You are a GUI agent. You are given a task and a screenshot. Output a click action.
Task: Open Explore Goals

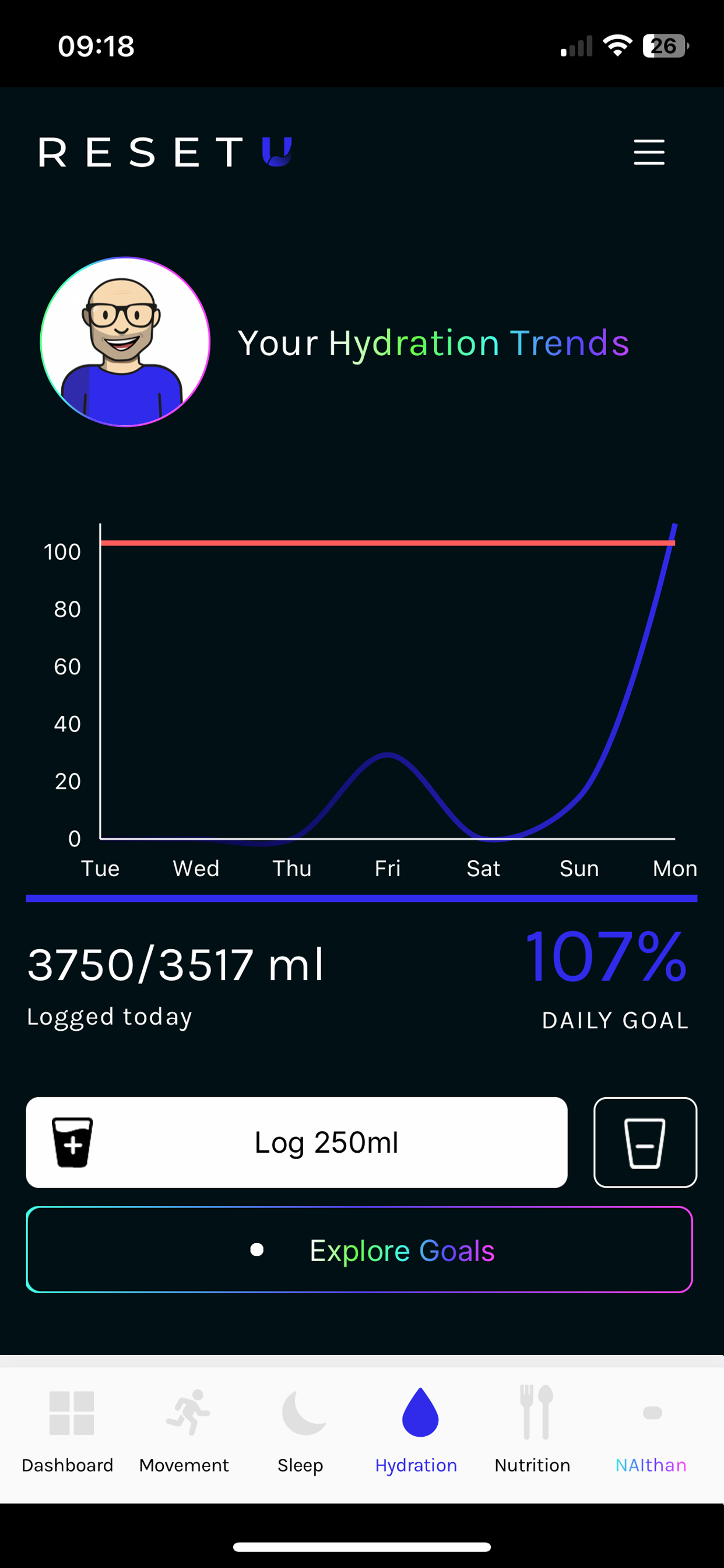click(360, 1249)
